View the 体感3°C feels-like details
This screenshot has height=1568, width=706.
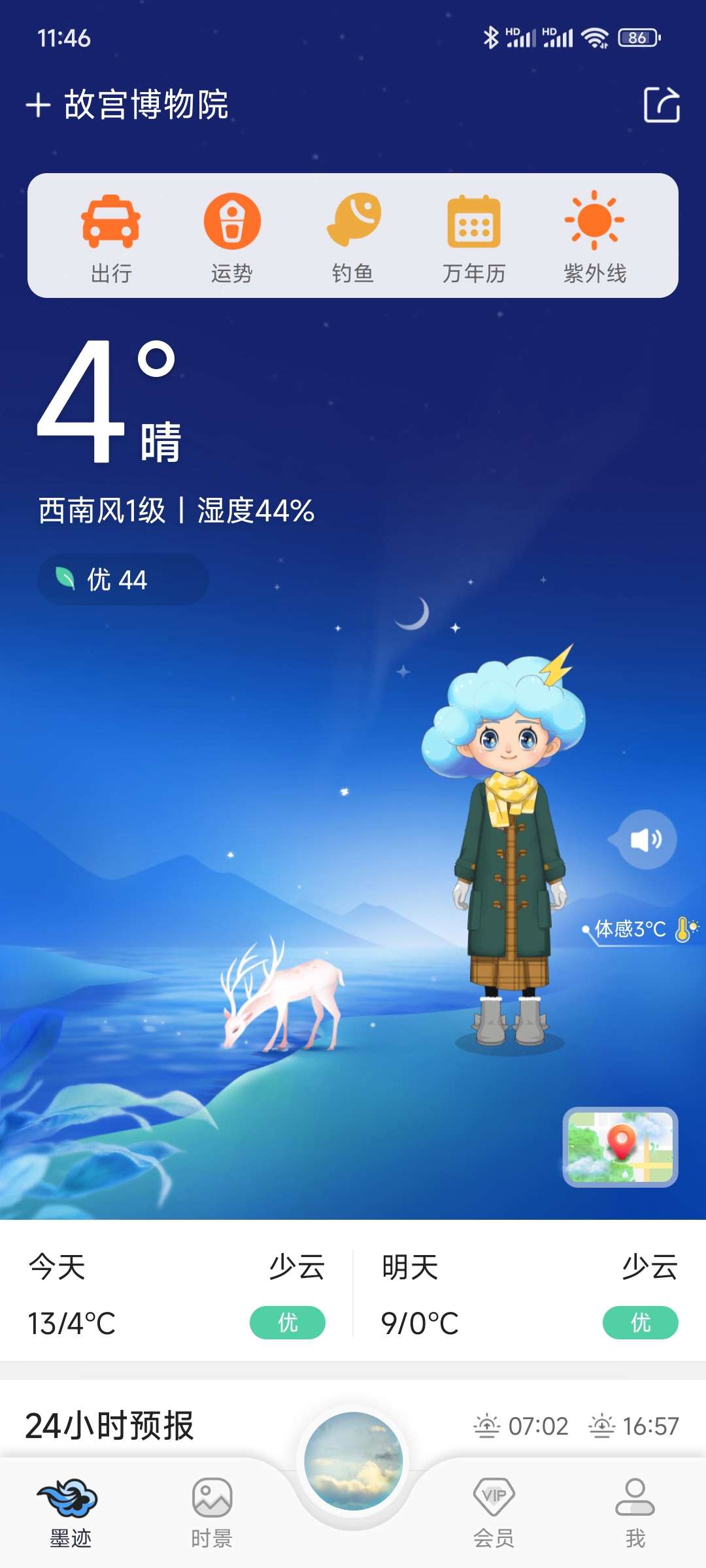point(641,929)
